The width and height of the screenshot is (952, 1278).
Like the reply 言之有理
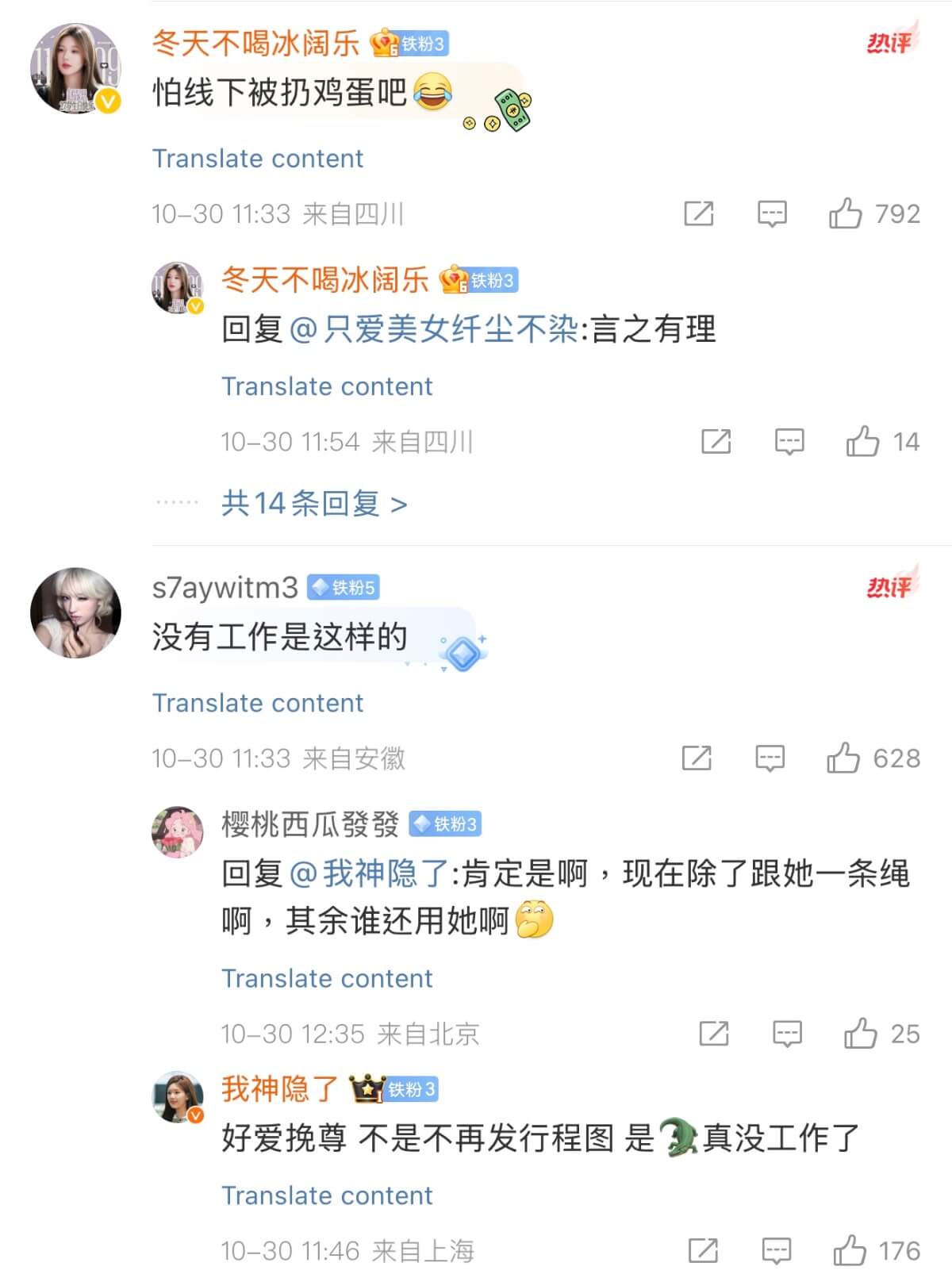coord(863,441)
